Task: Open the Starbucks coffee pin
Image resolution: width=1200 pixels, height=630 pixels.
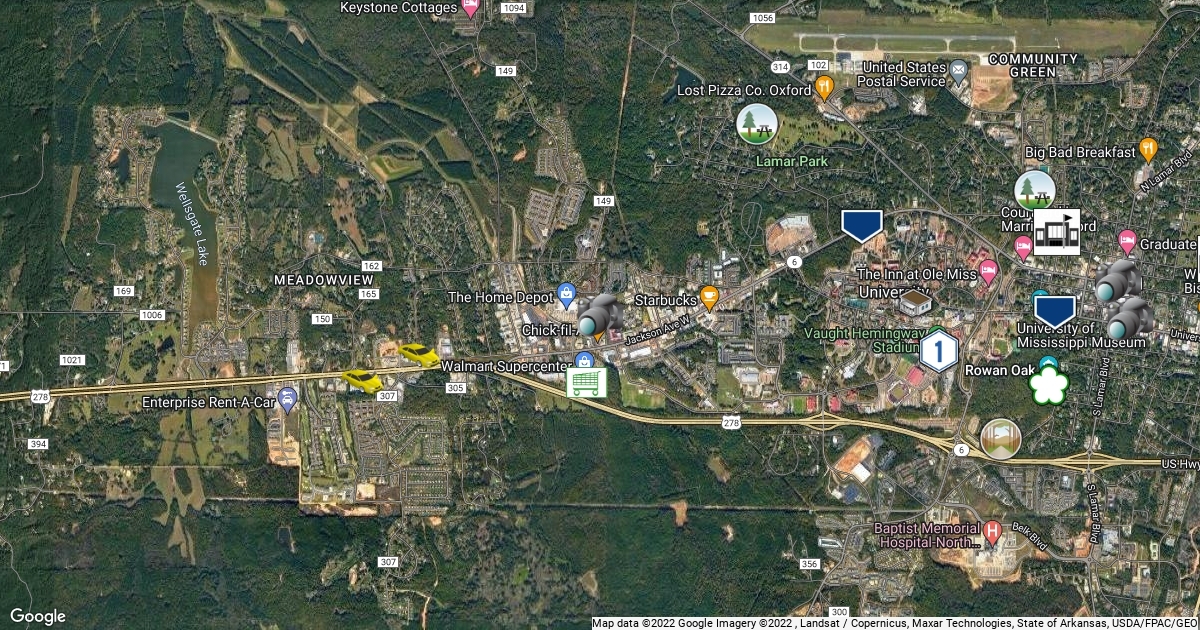Action: [x=709, y=296]
